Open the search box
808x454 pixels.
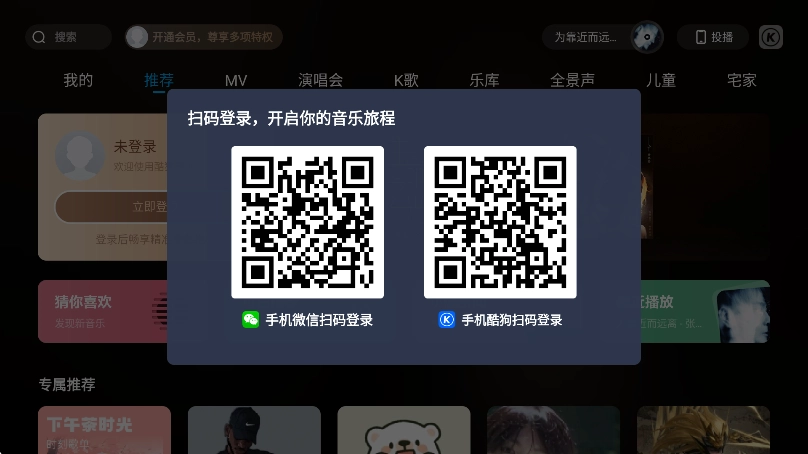(x=67, y=37)
